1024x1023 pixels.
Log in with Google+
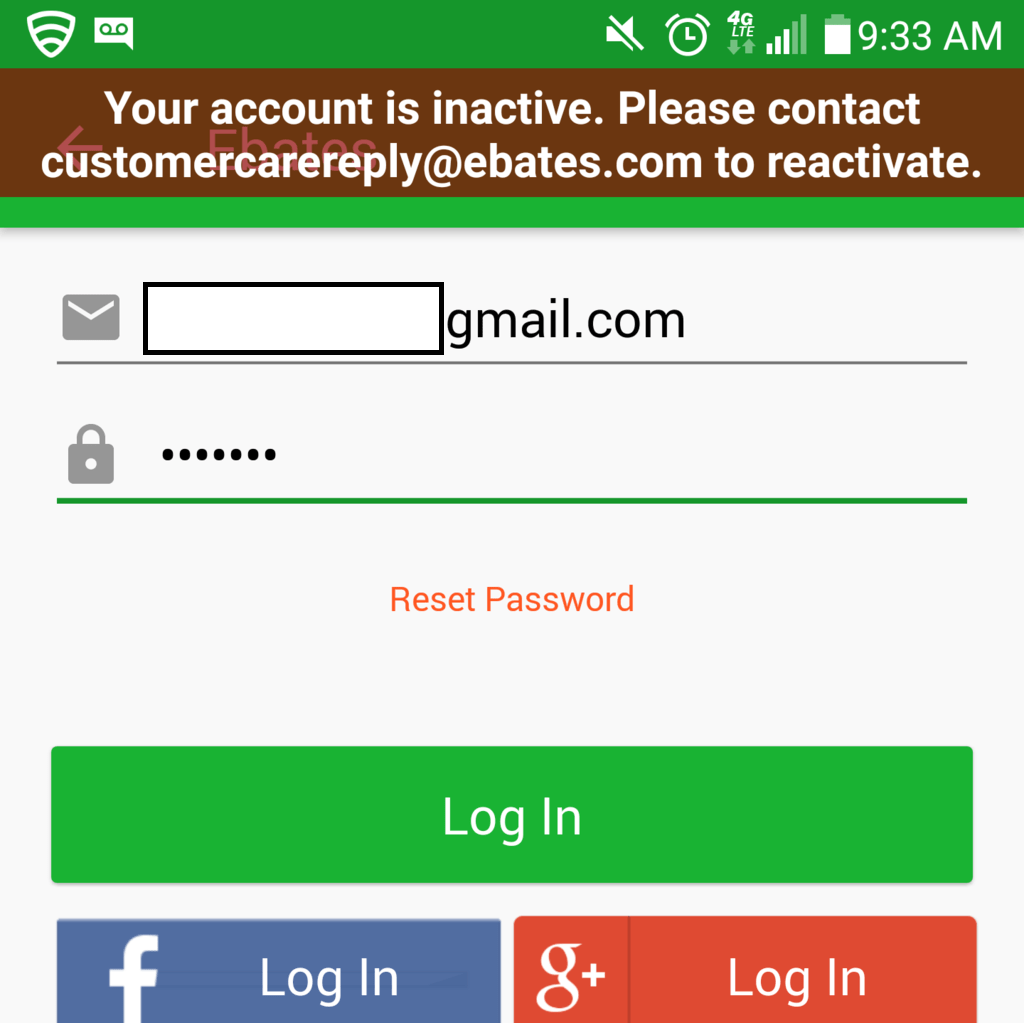tap(745, 970)
